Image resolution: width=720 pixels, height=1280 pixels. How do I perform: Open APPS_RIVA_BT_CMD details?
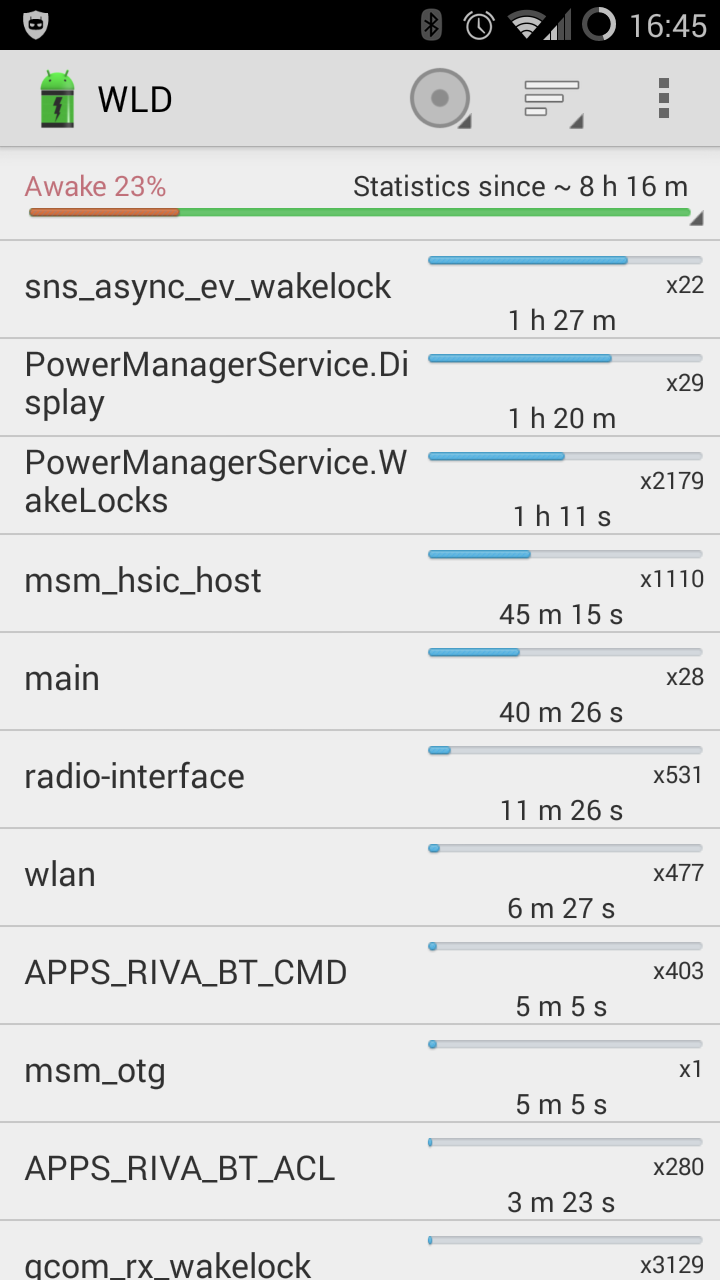pyautogui.click(x=360, y=976)
